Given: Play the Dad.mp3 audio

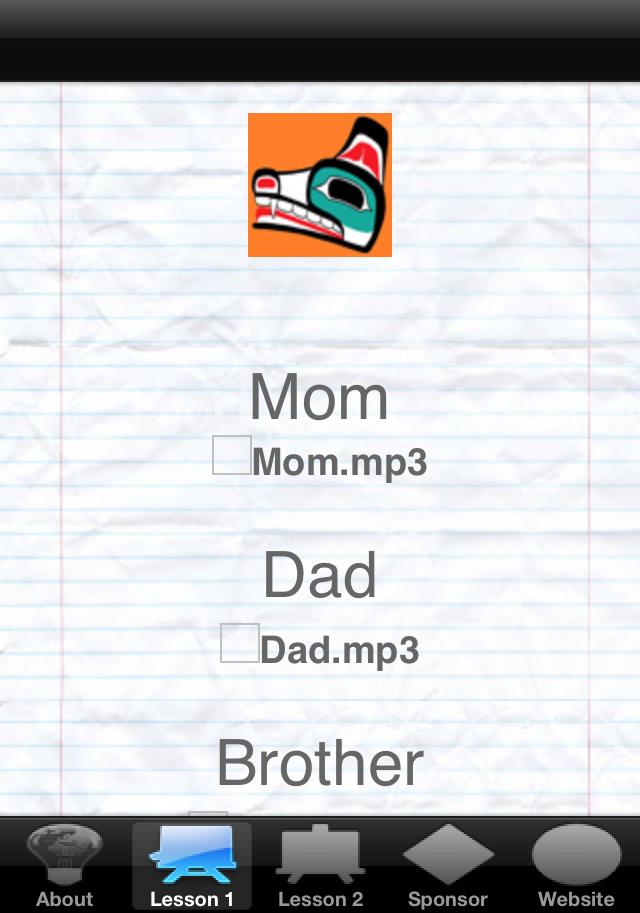Looking at the screenshot, I should 240,643.
